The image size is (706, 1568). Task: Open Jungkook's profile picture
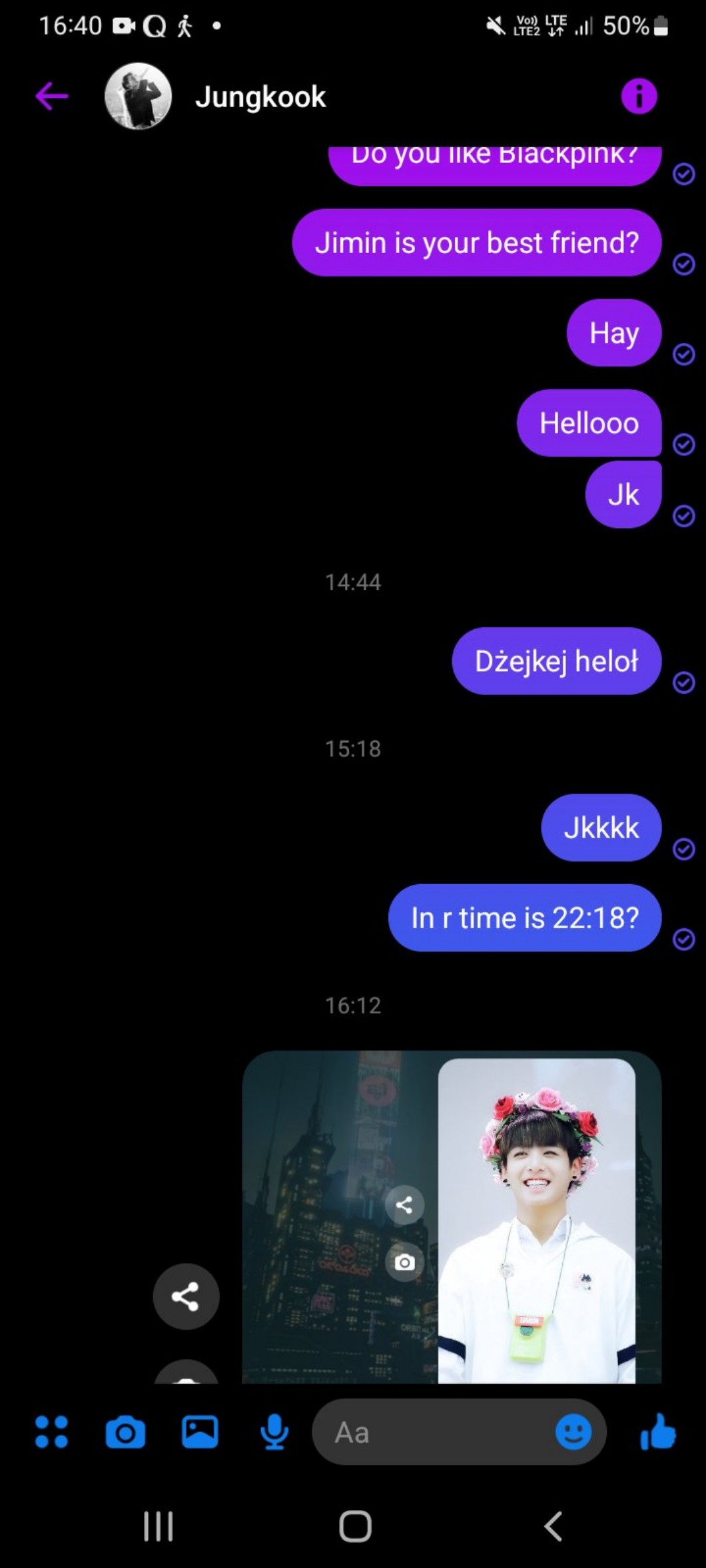138,96
